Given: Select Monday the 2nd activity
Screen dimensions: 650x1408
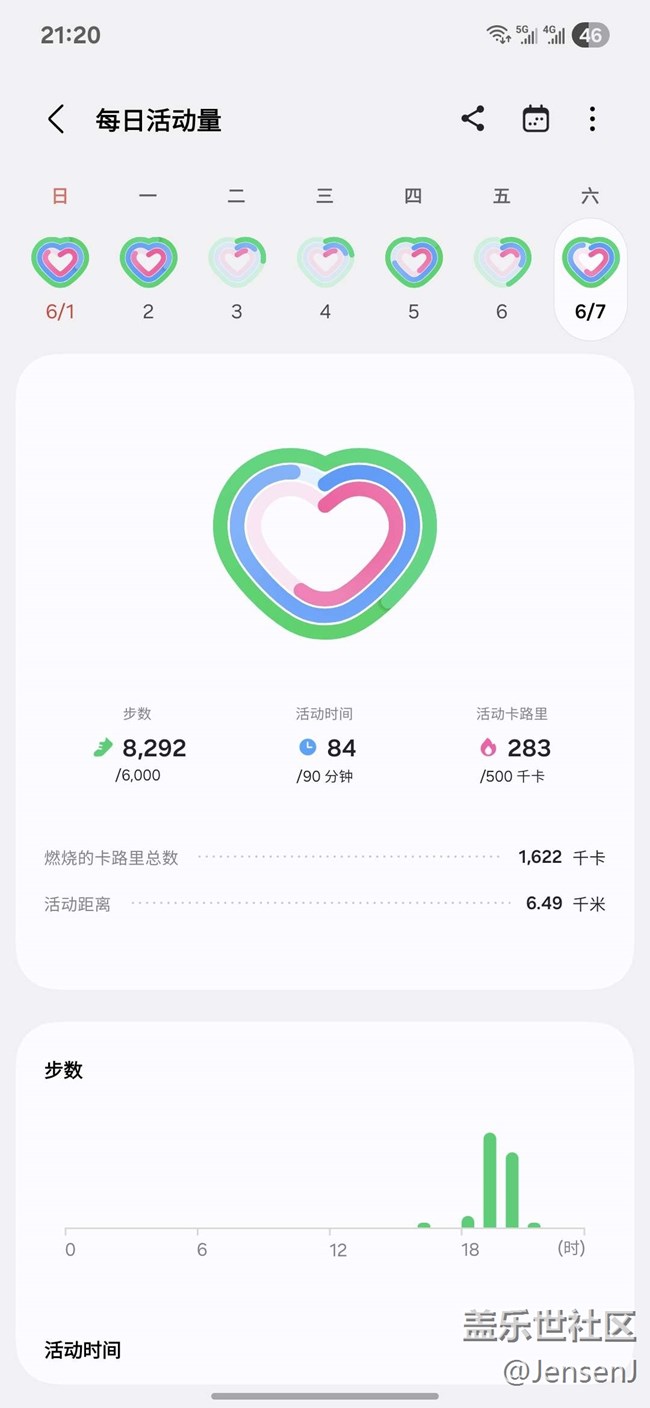Looking at the screenshot, I should click(148, 278).
